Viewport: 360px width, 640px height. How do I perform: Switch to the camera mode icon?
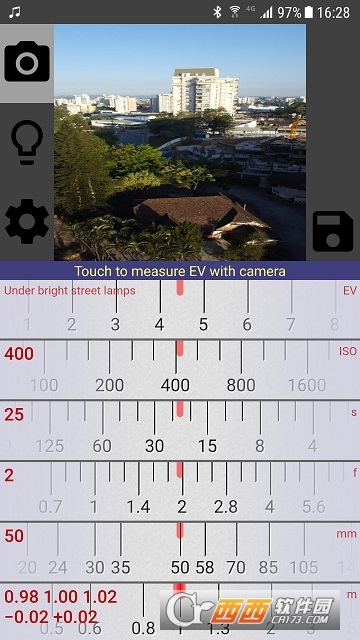(27, 61)
